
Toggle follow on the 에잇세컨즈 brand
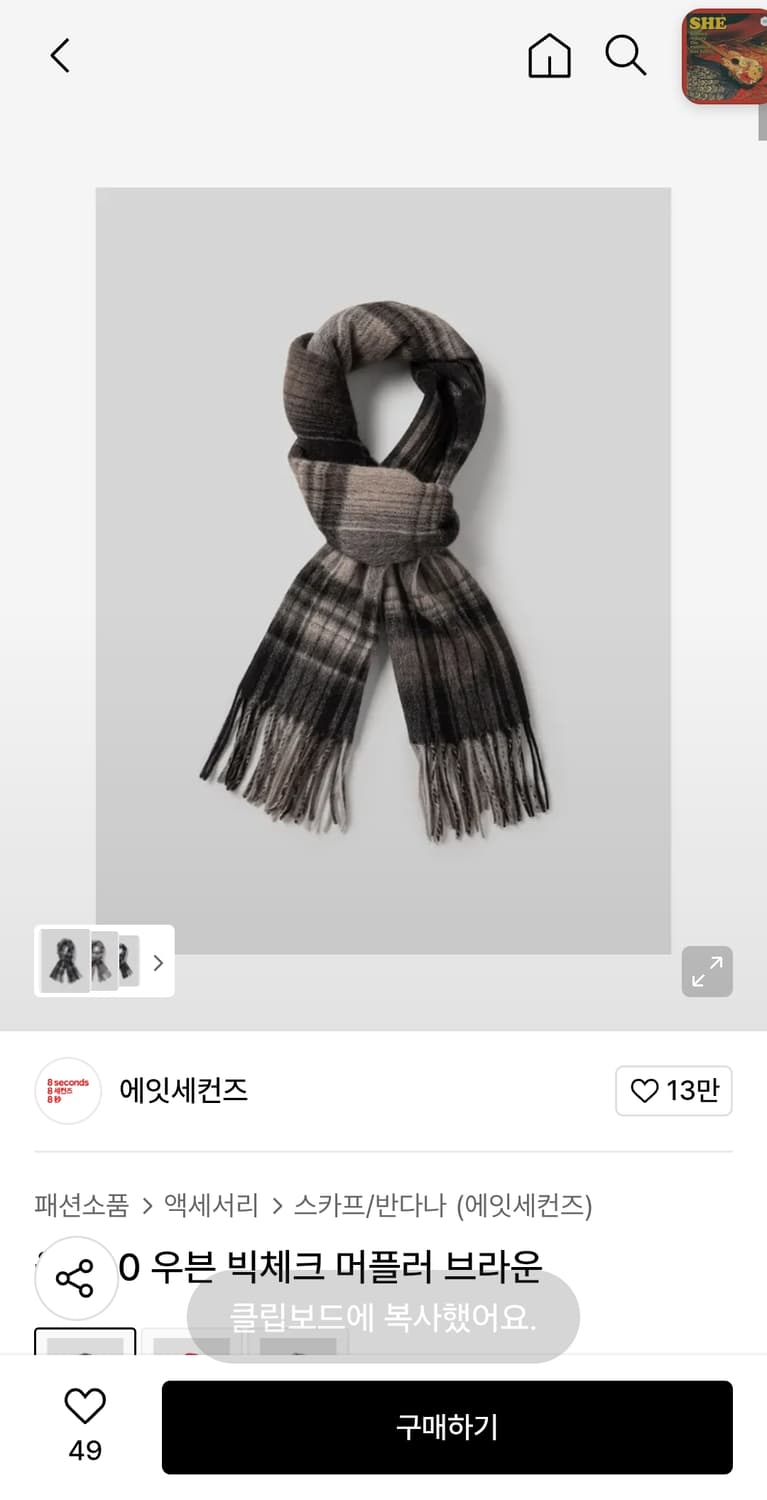(x=674, y=1091)
